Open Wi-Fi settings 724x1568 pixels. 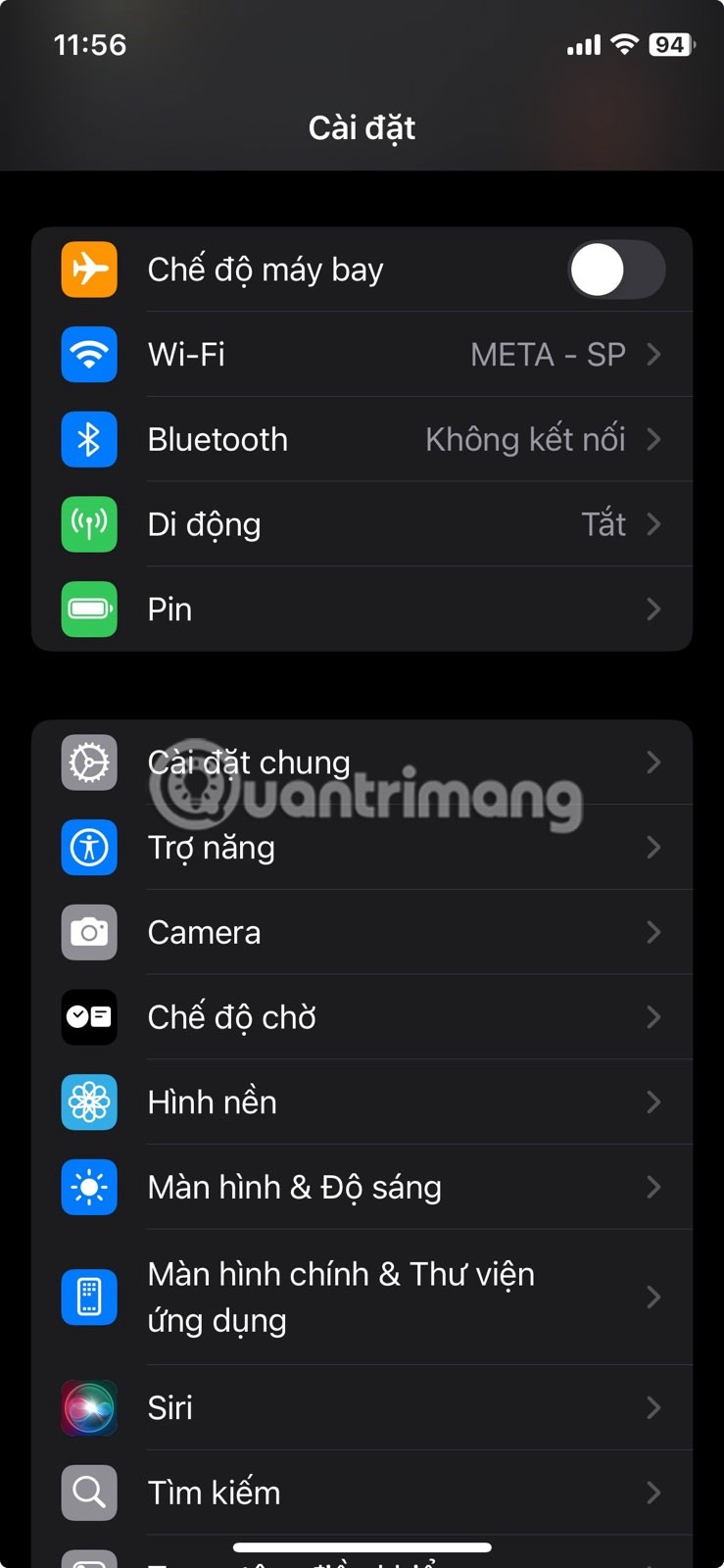click(362, 355)
